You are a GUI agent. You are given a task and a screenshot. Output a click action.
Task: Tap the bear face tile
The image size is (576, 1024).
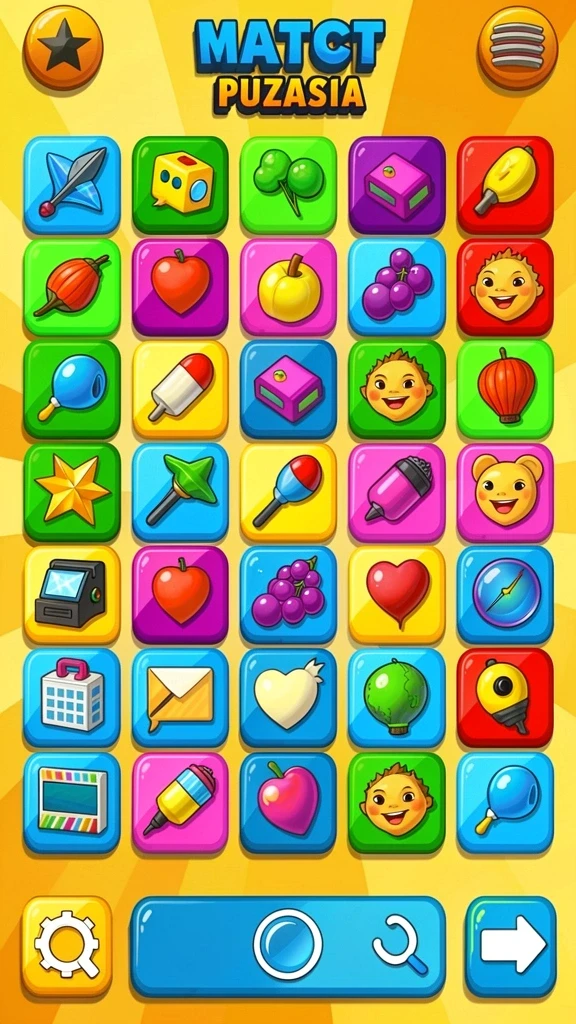click(x=505, y=492)
